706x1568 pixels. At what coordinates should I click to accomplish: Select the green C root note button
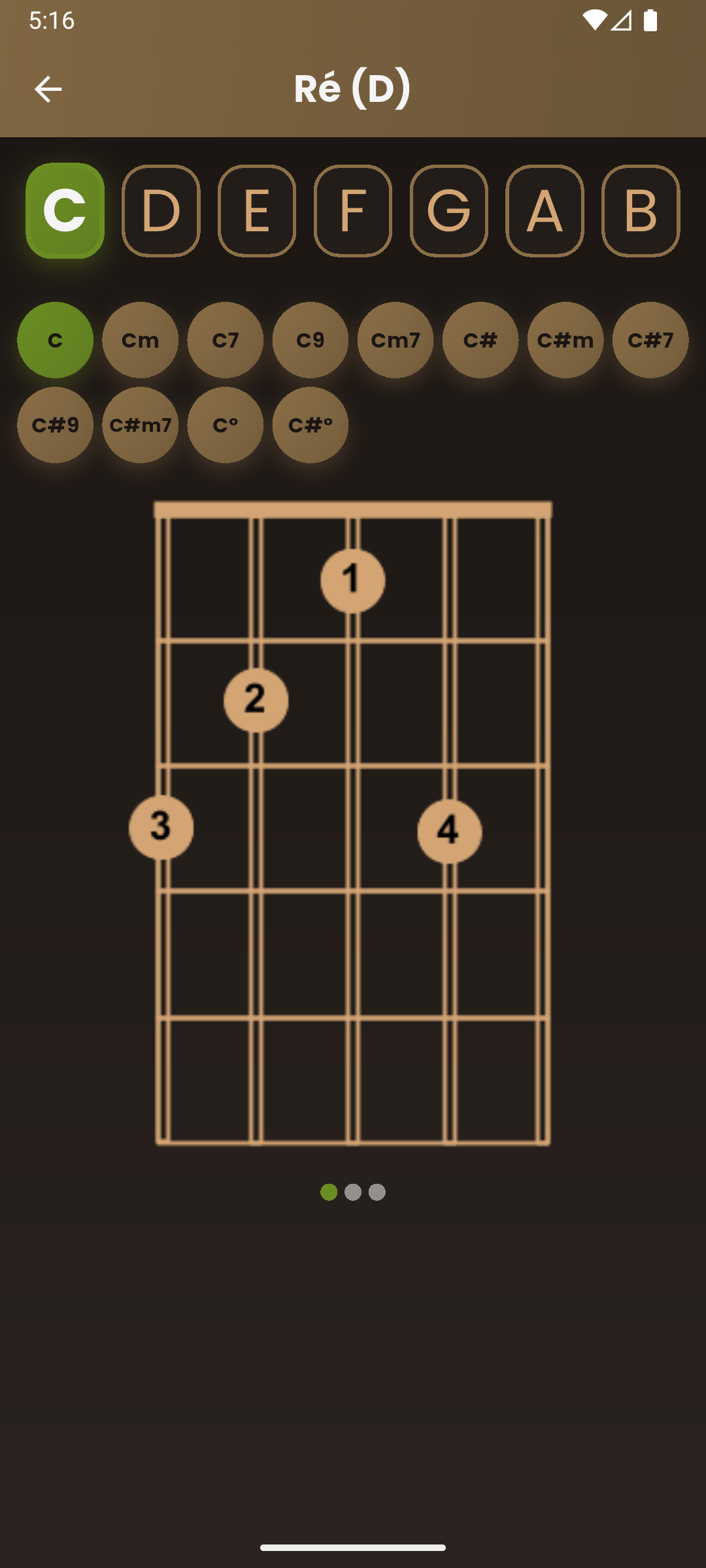65,210
